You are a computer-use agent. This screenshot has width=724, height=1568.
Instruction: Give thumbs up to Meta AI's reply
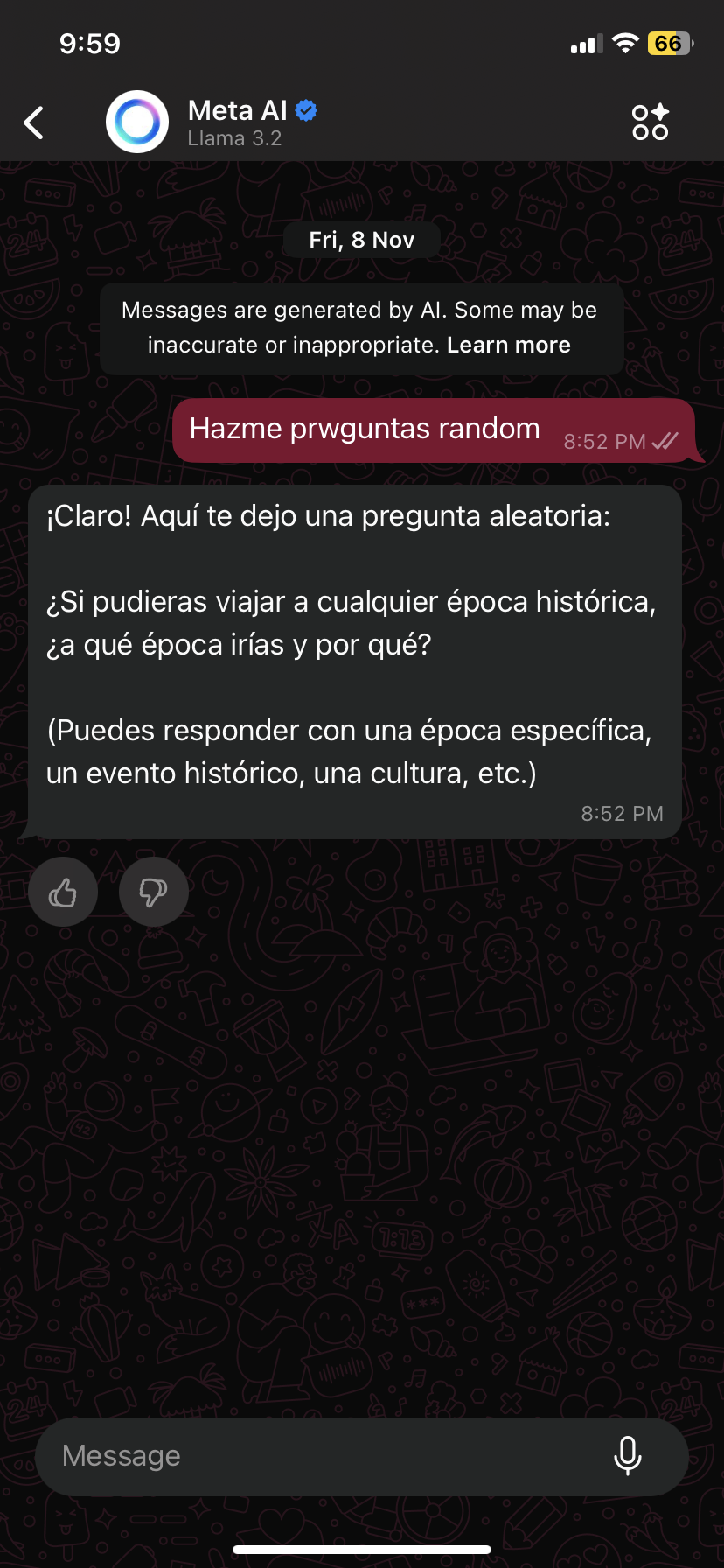coord(63,892)
